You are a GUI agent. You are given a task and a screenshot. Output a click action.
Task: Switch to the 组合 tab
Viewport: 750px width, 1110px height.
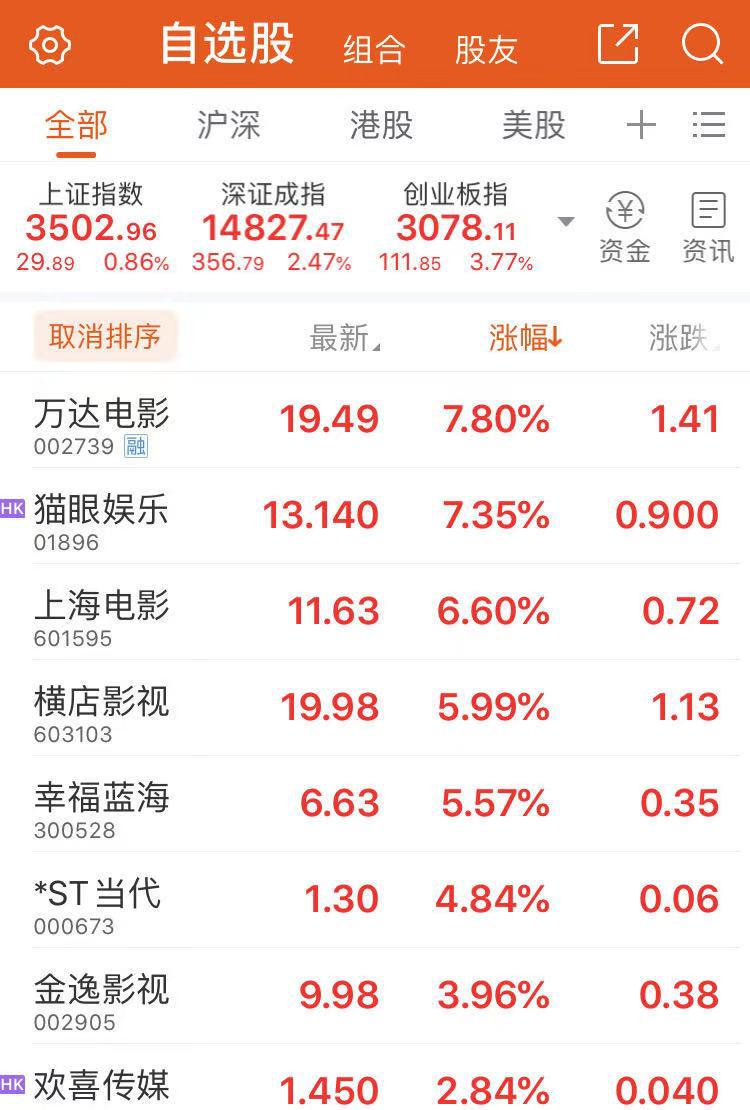coord(374,49)
